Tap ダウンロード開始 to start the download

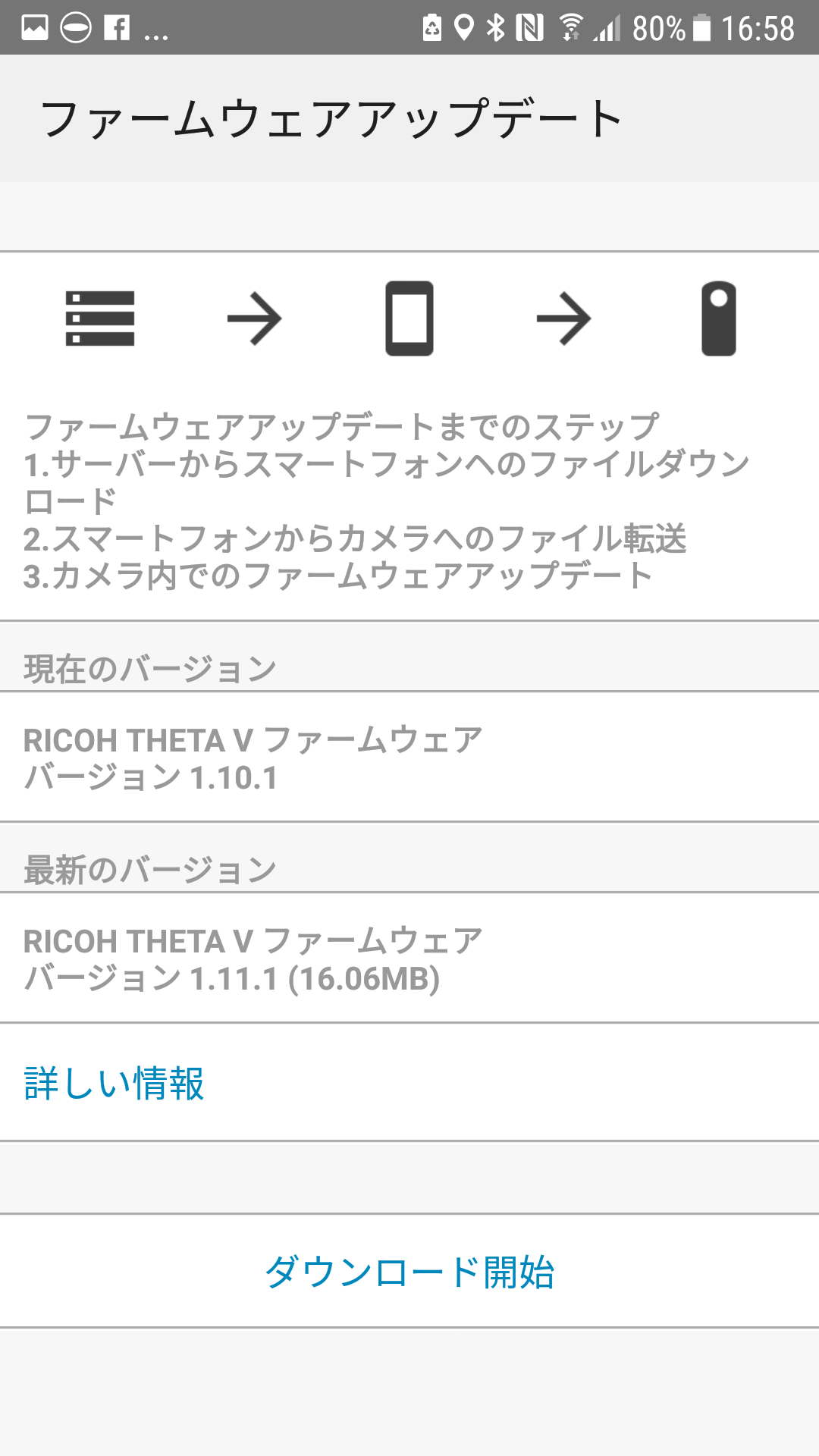[x=409, y=1272]
